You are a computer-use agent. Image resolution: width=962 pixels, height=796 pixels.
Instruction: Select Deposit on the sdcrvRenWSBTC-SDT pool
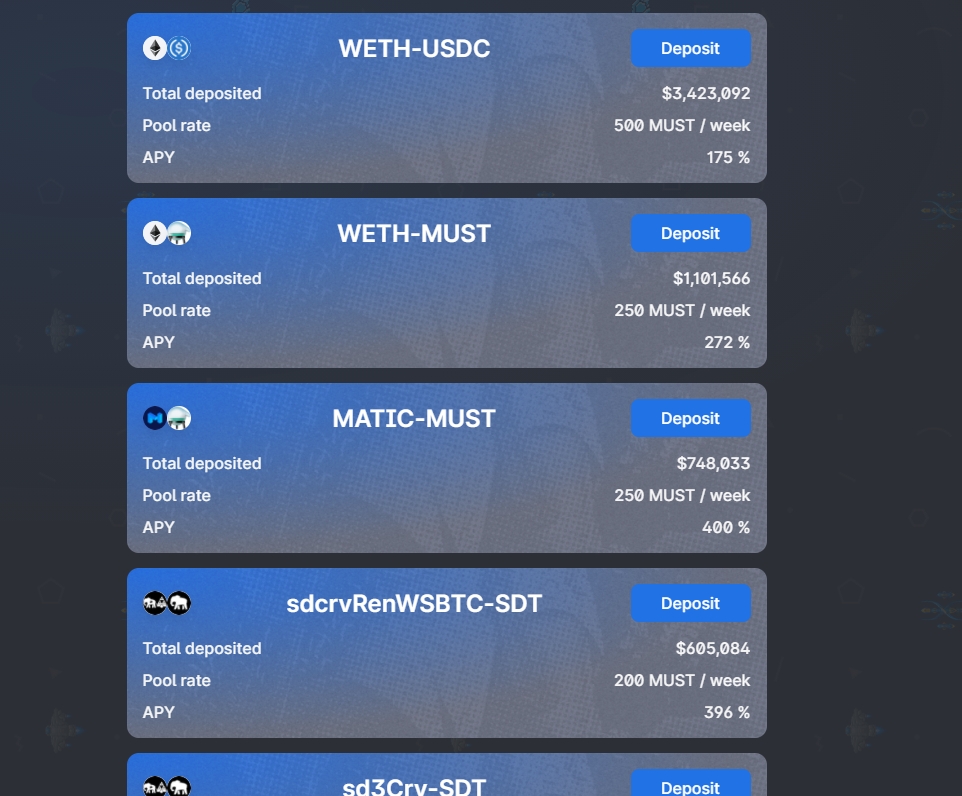coord(690,603)
